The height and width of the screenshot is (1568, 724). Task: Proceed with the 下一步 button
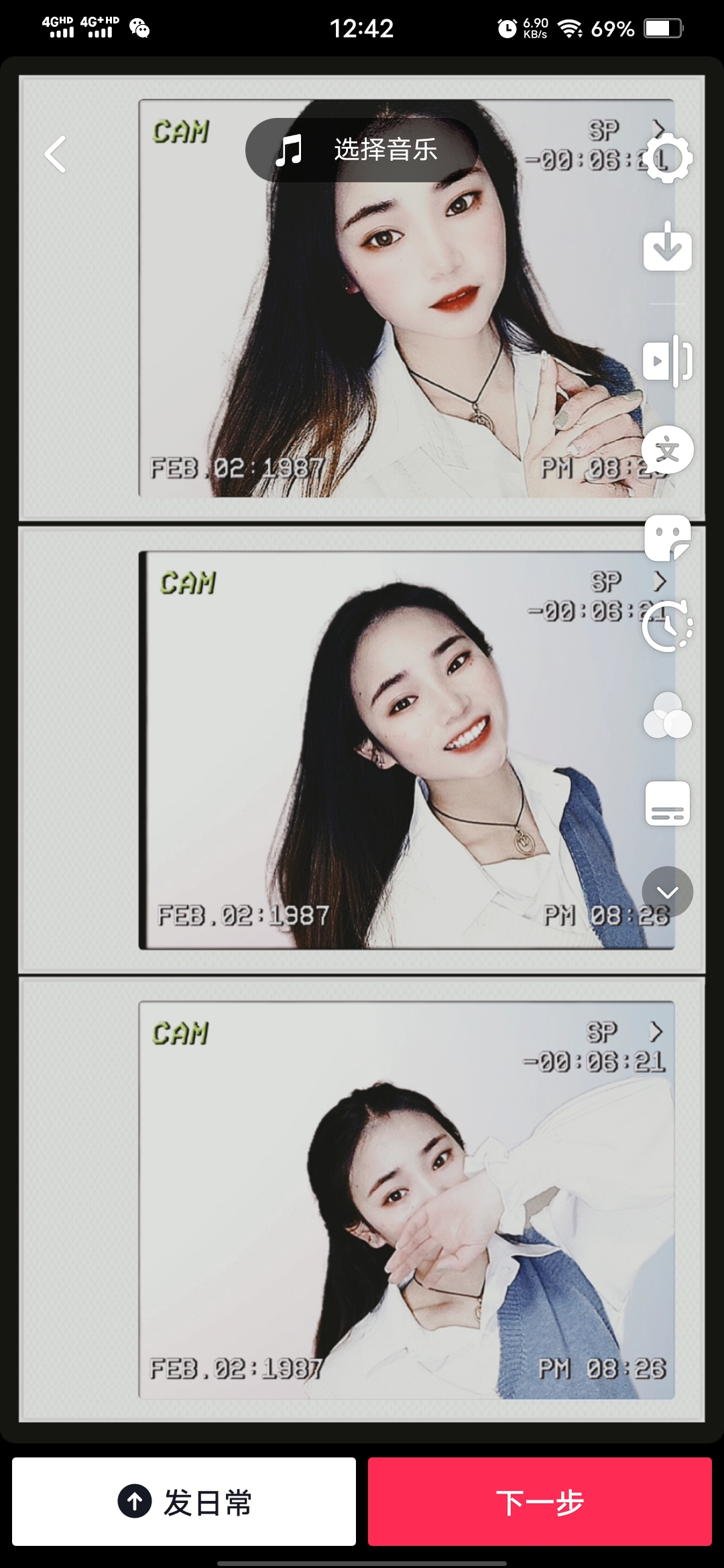[540, 1502]
